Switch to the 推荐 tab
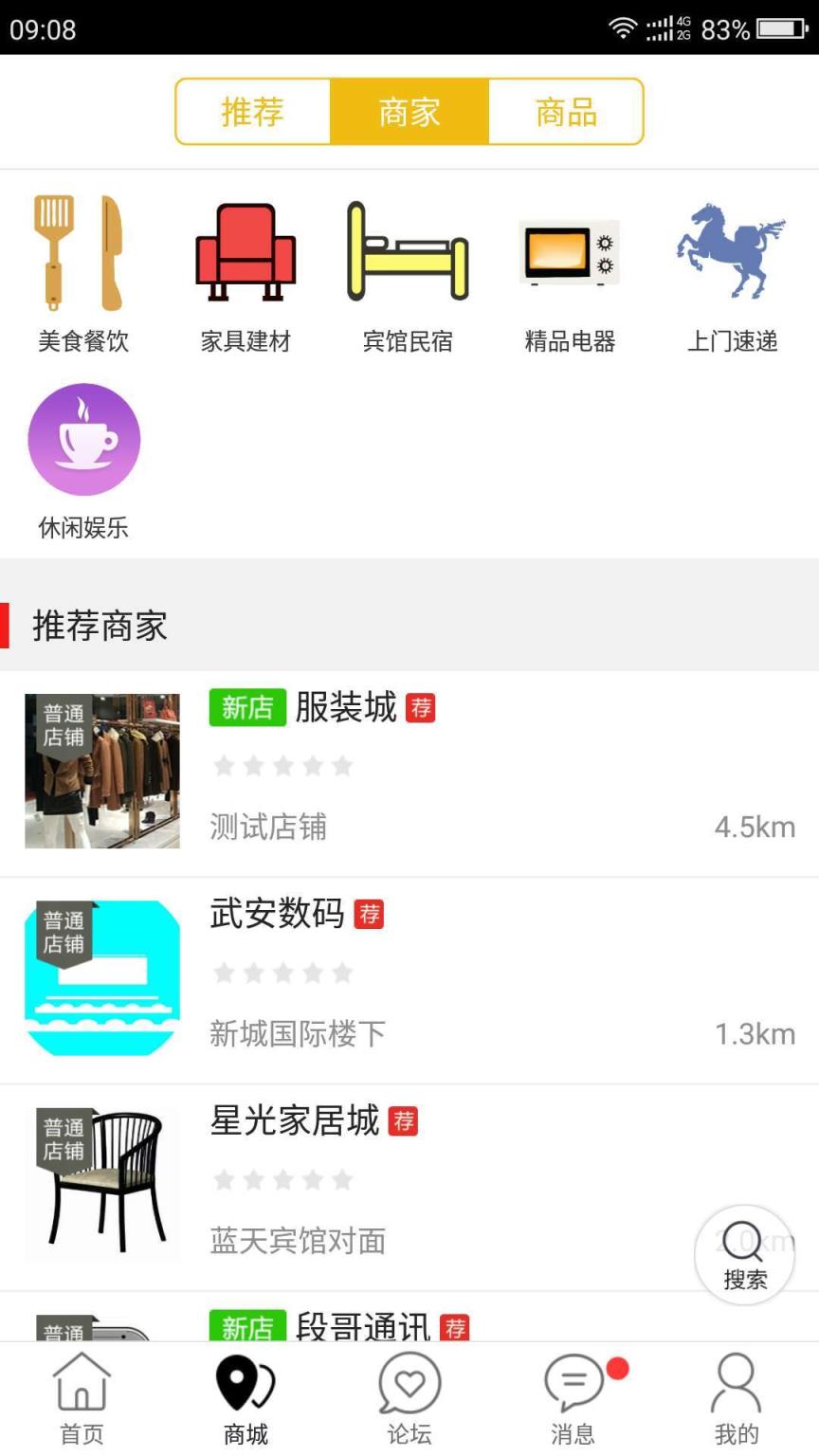 253,112
